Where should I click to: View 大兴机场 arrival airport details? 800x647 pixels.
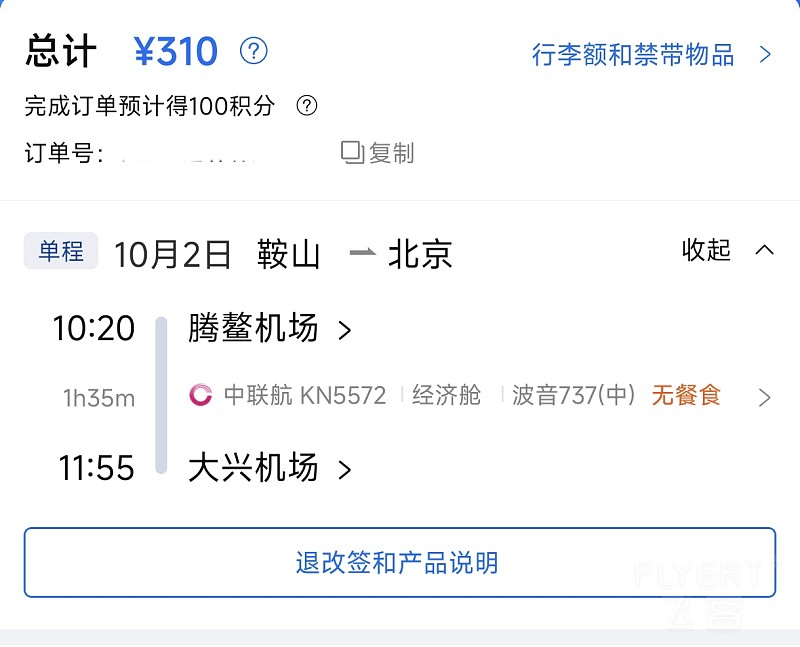tap(268, 468)
